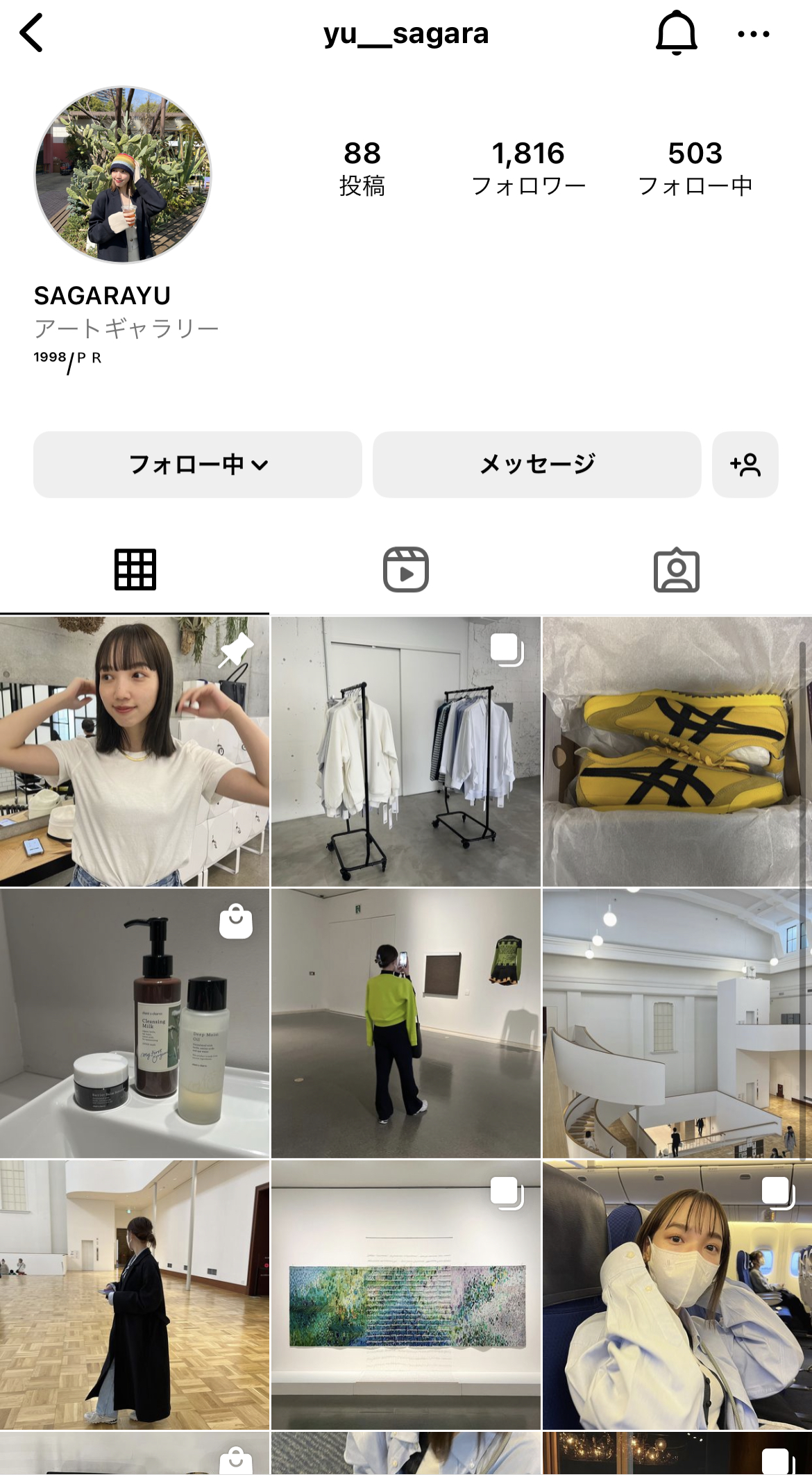
Task: View the profile picture
Action: pos(124,175)
